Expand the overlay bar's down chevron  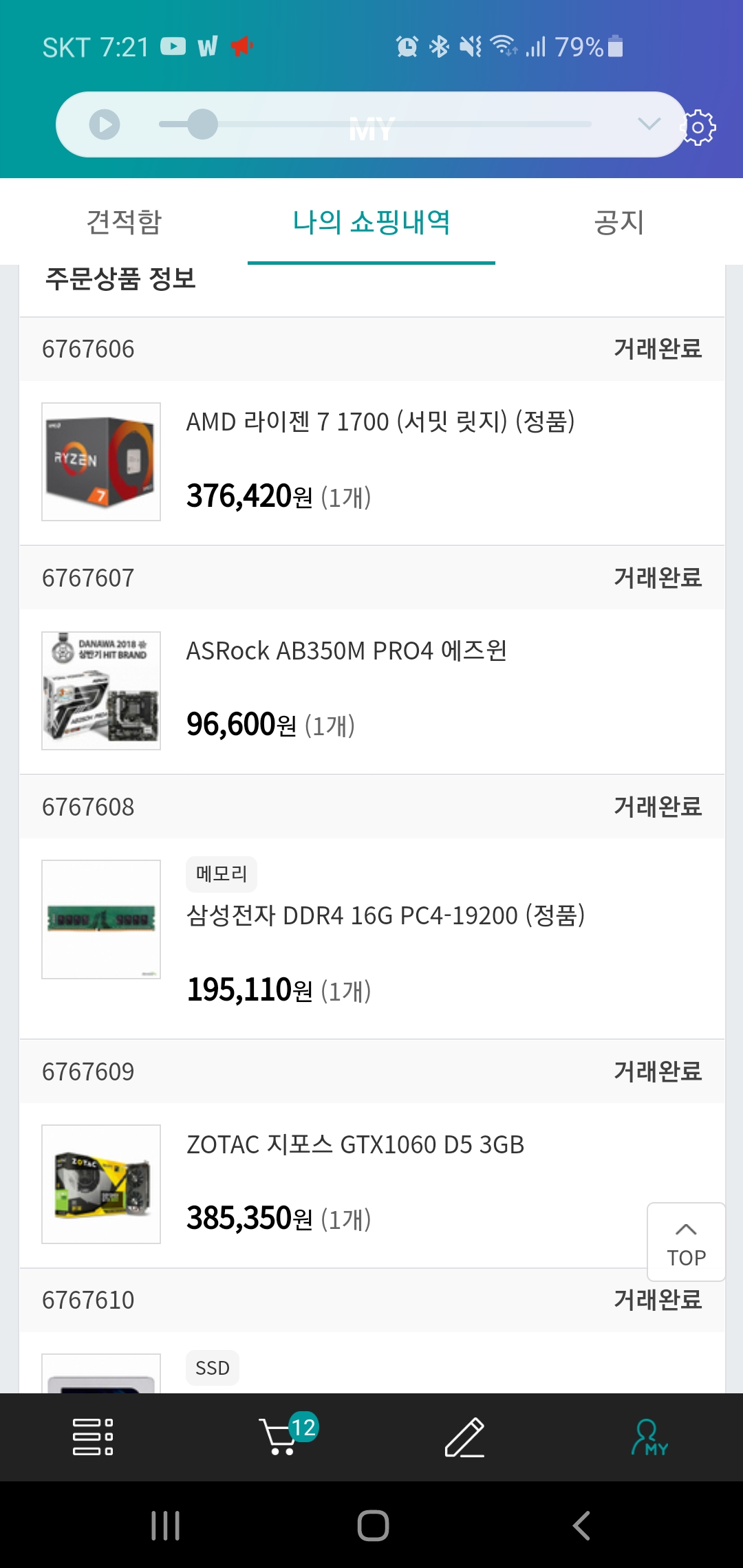[x=649, y=124]
